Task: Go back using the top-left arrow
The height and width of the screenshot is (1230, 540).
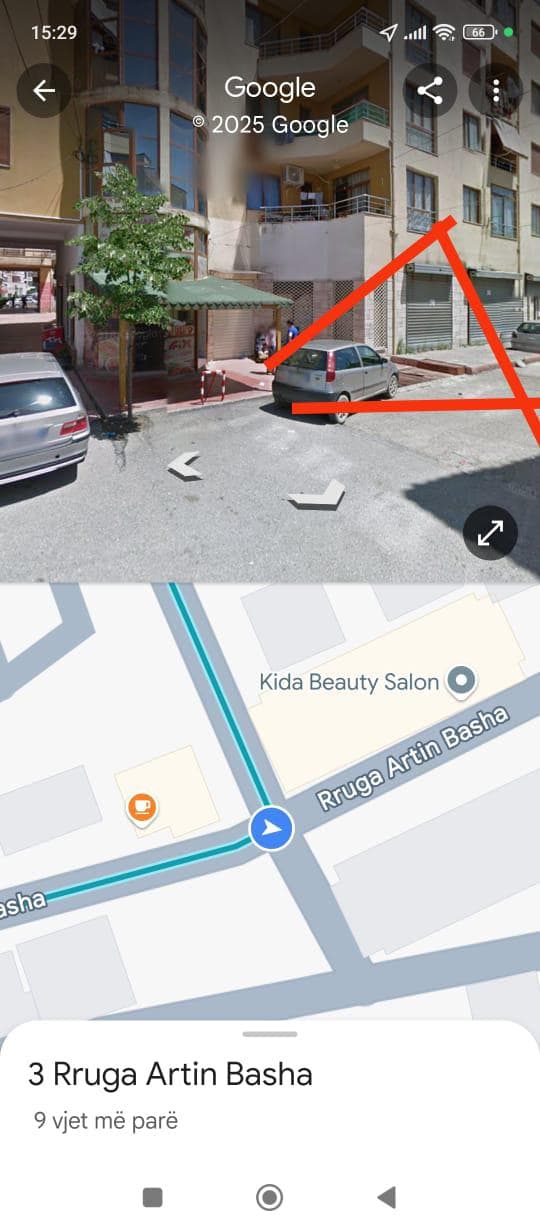Action: coord(44,91)
